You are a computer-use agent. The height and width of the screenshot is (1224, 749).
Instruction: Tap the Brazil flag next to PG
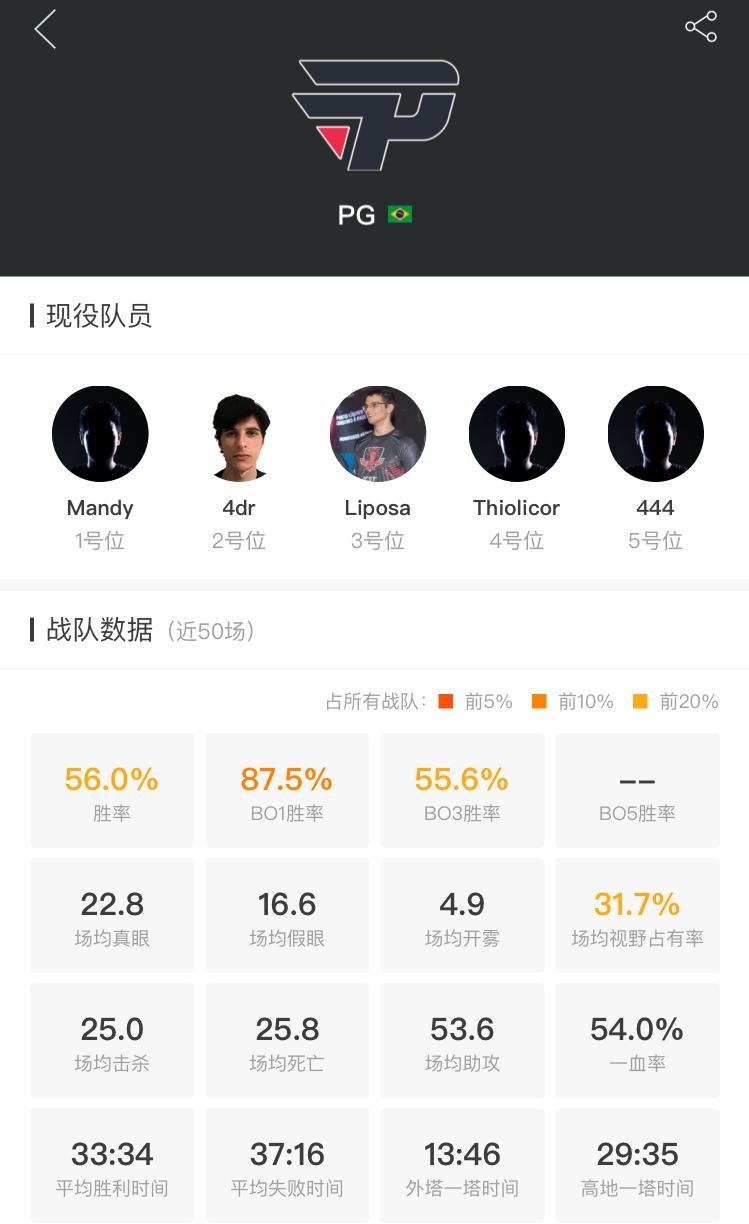[x=399, y=213]
